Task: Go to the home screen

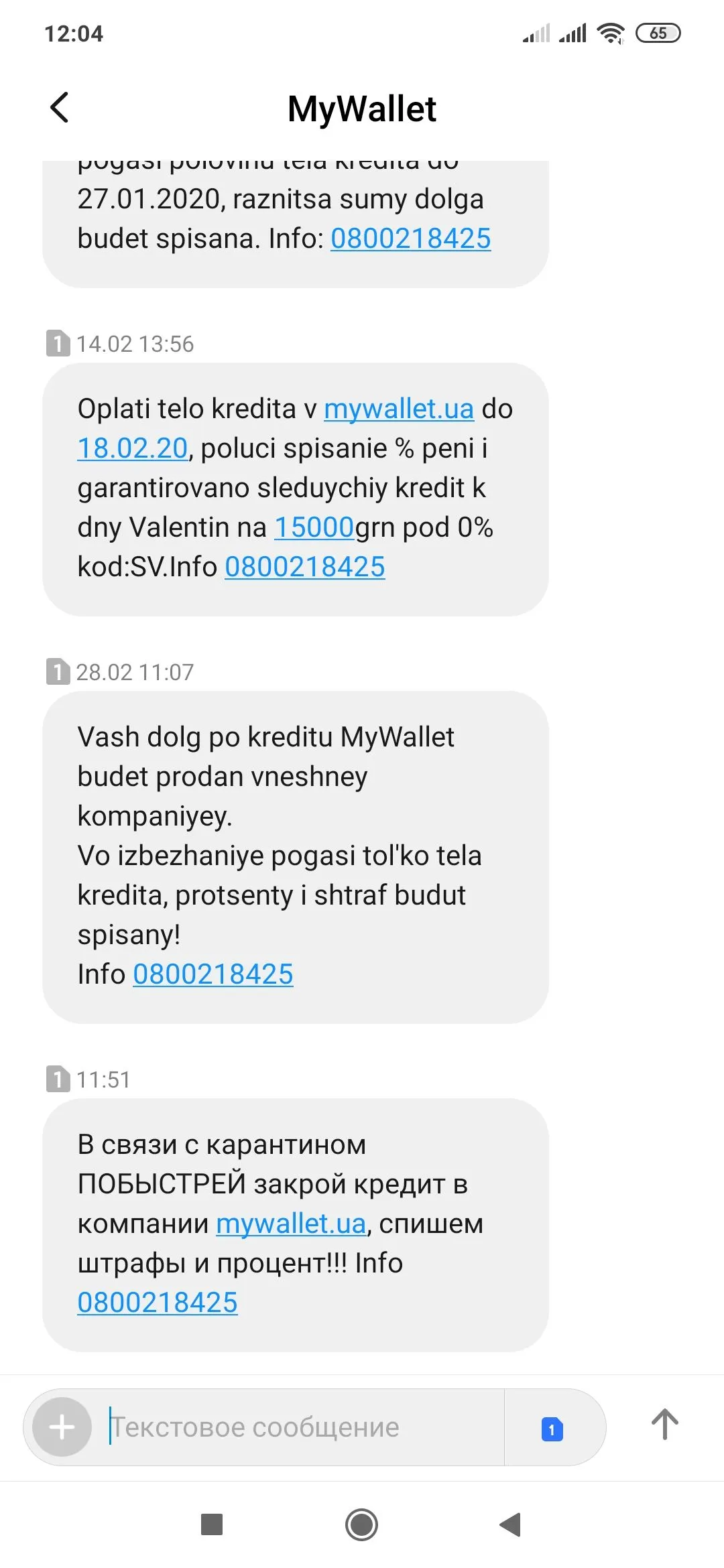Action: tap(361, 1525)
